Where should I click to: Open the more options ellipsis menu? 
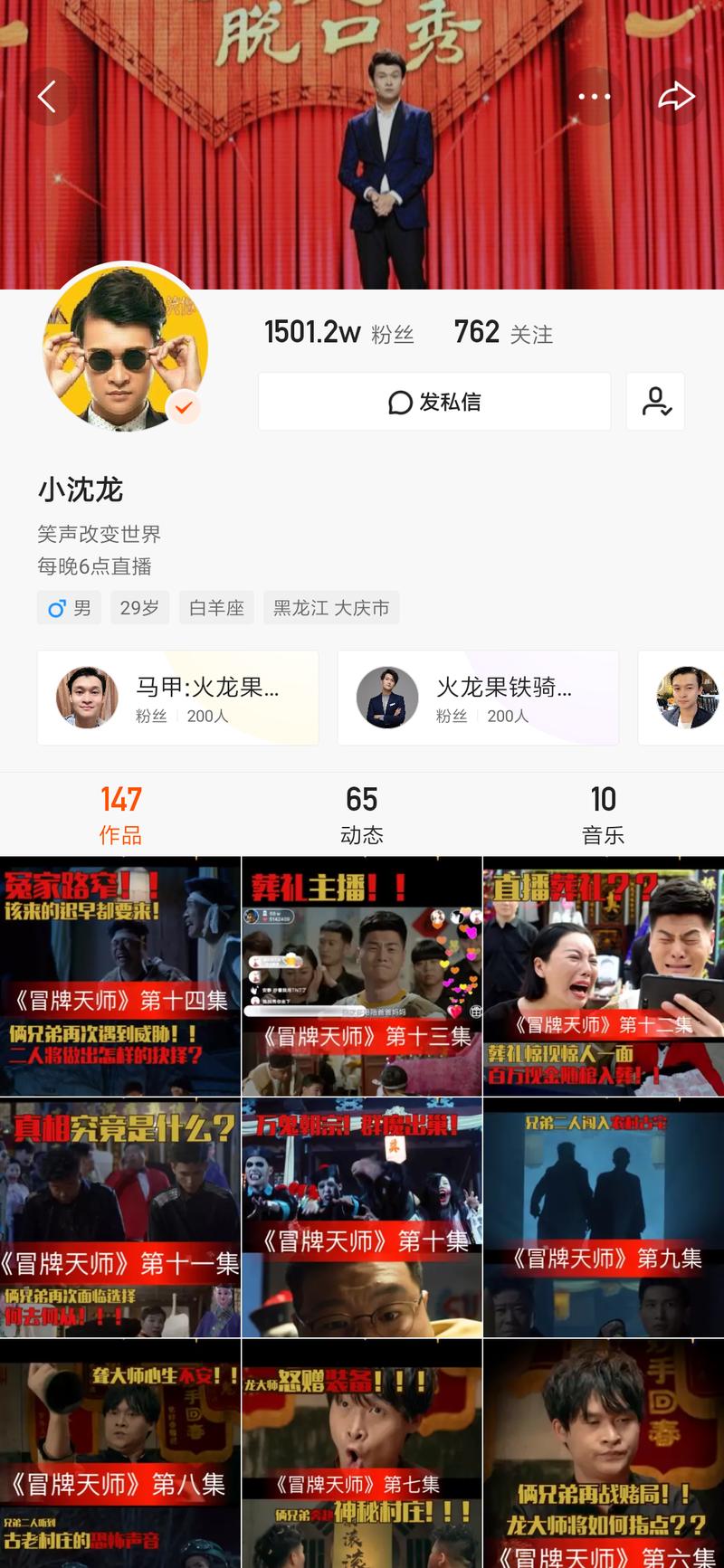pos(595,96)
